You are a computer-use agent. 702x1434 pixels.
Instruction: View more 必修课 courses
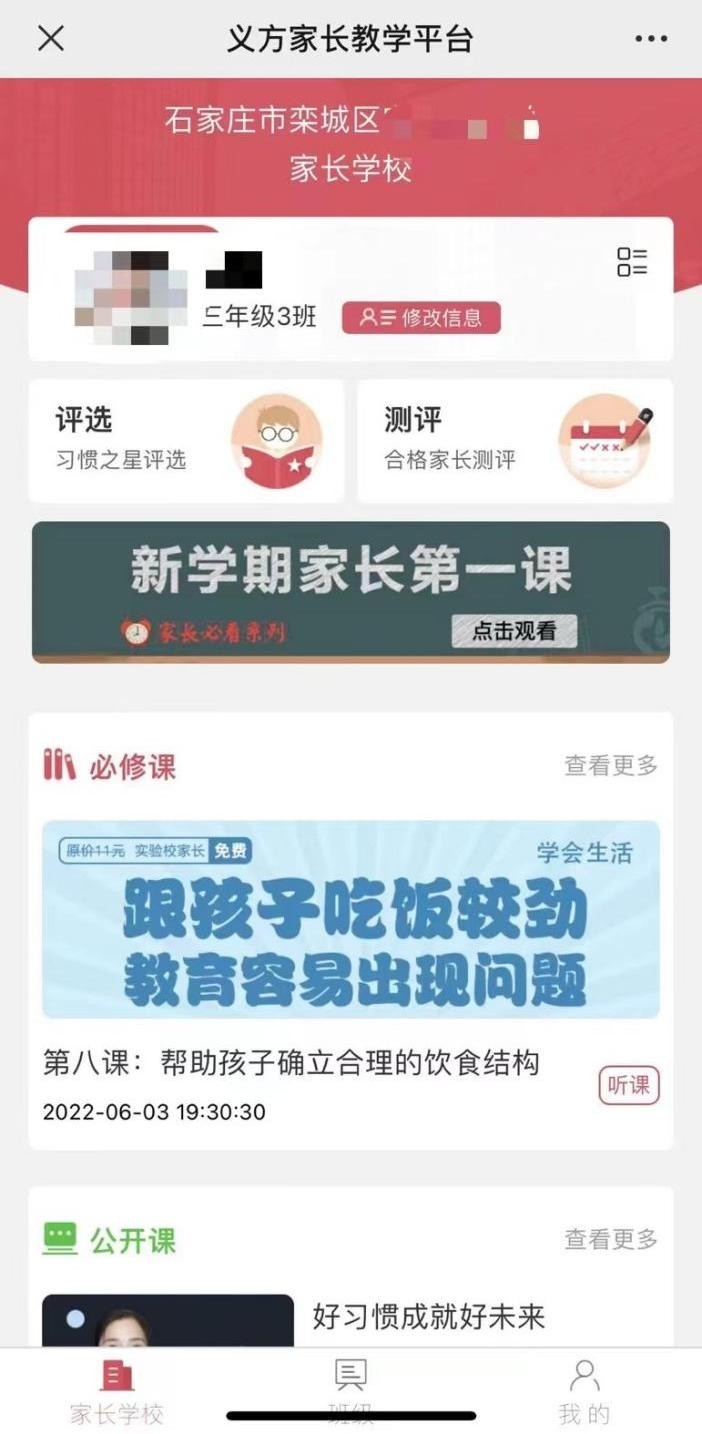(x=611, y=766)
